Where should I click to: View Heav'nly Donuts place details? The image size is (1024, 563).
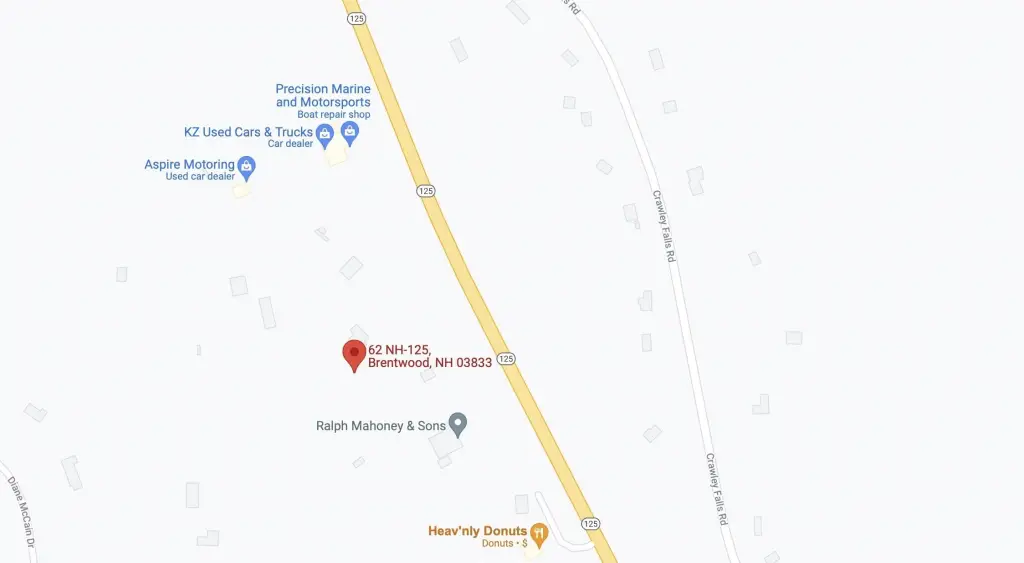coord(539,533)
